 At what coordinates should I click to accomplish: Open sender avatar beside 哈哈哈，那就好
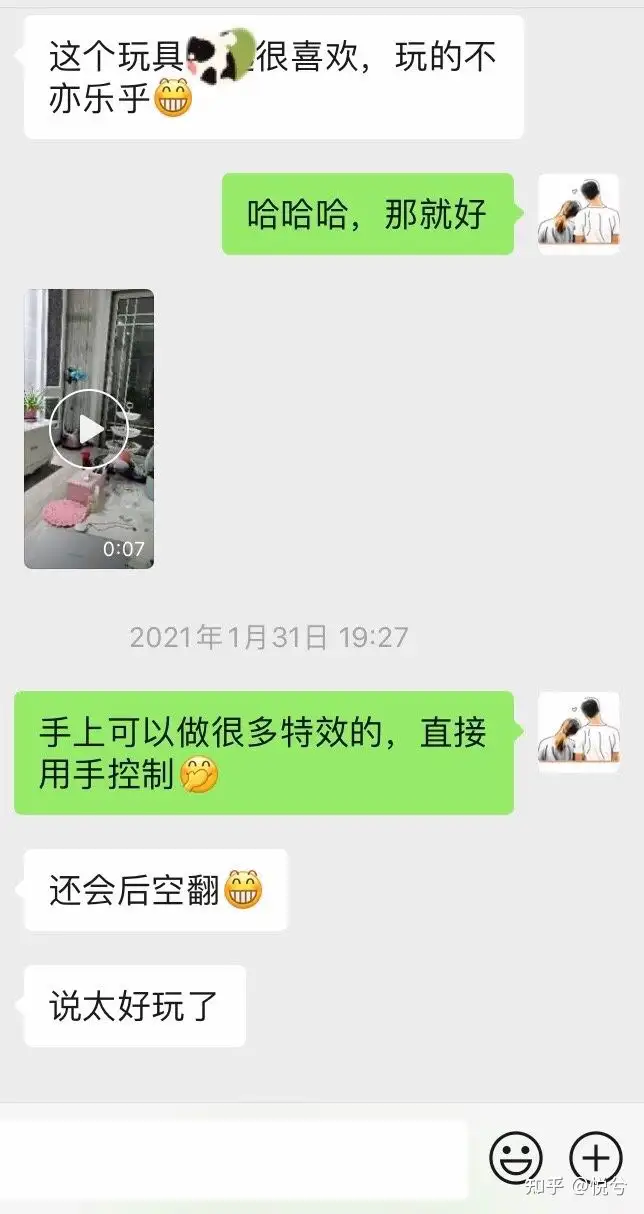tap(578, 214)
